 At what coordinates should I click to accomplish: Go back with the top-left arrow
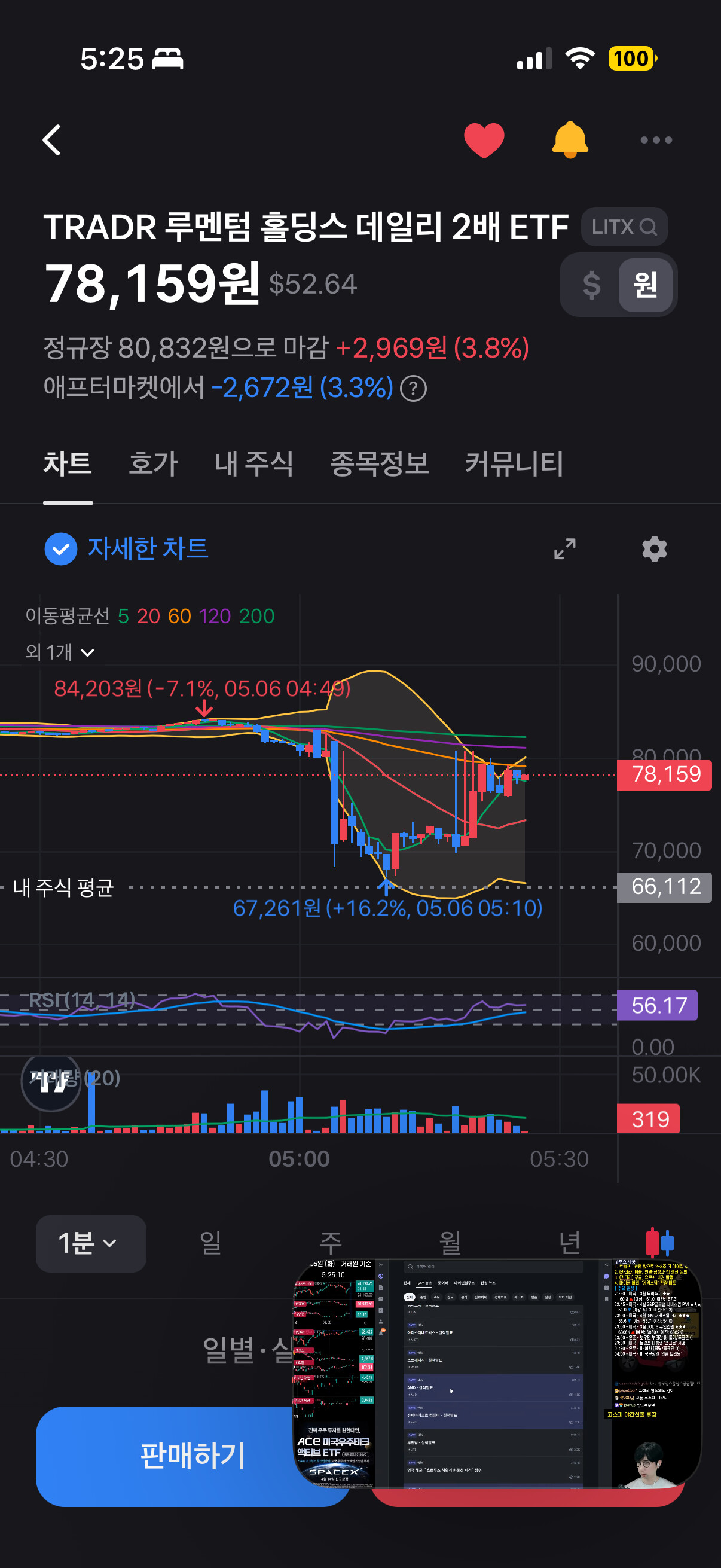[52, 140]
